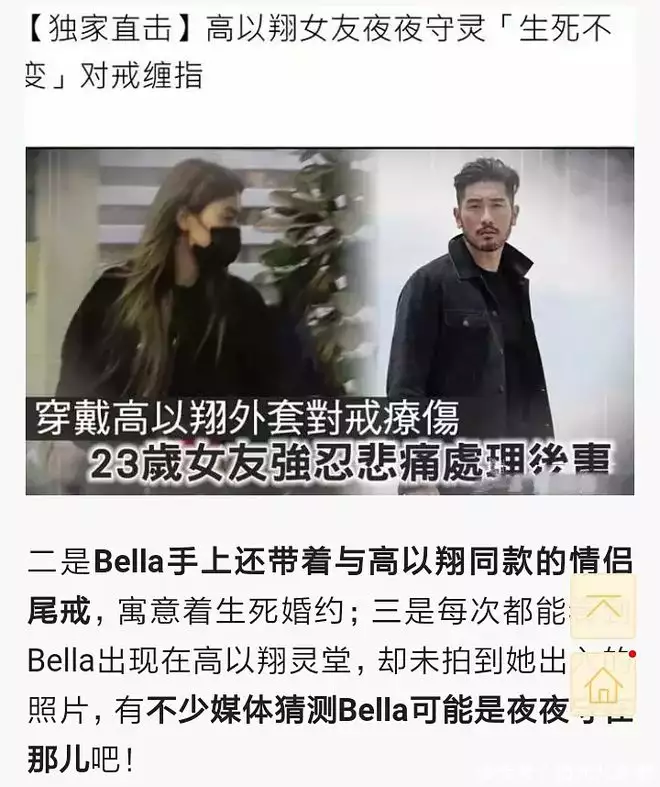Viewport: 660px width, 787px height.
Task: Open the article's news photo
Action: click(x=329, y=320)
